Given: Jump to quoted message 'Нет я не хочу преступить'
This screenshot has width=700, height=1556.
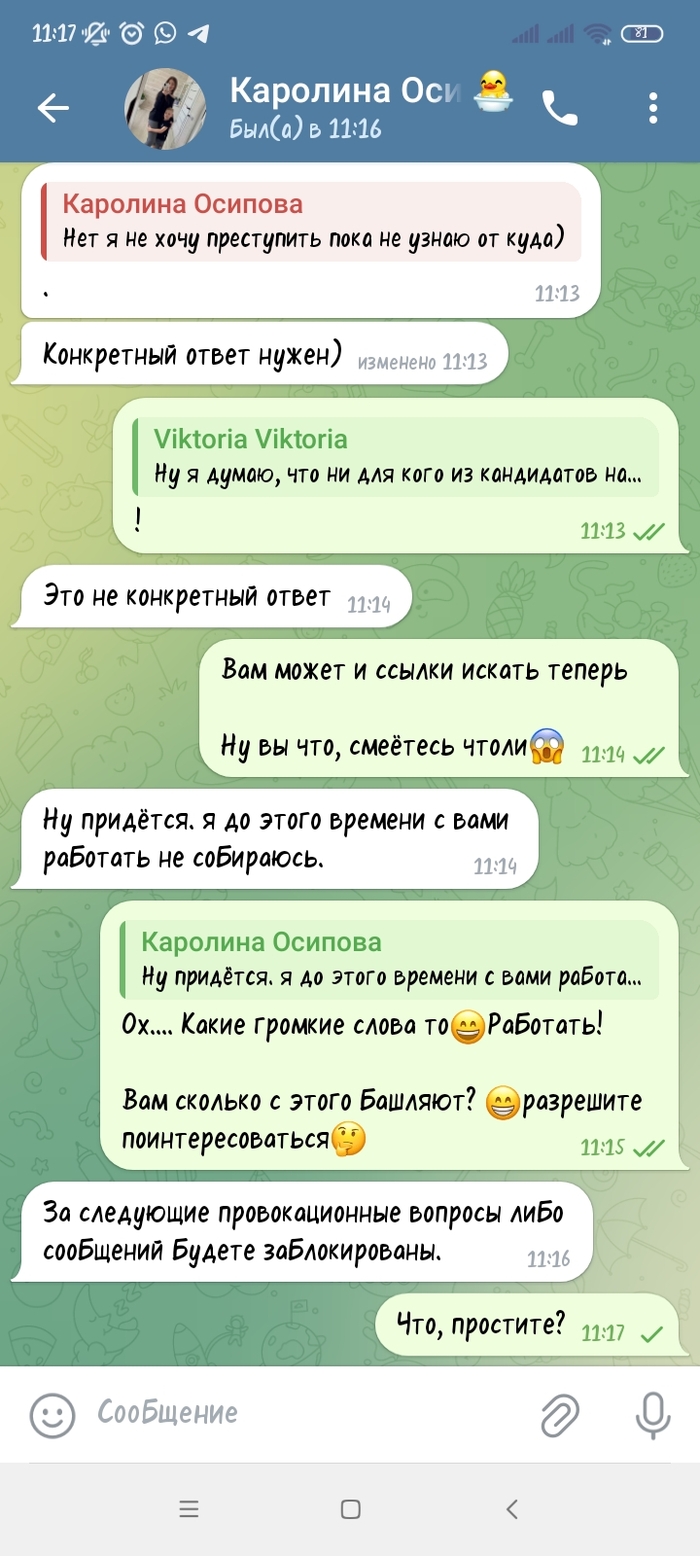Looking at the screenshot, I should point(312,222).
